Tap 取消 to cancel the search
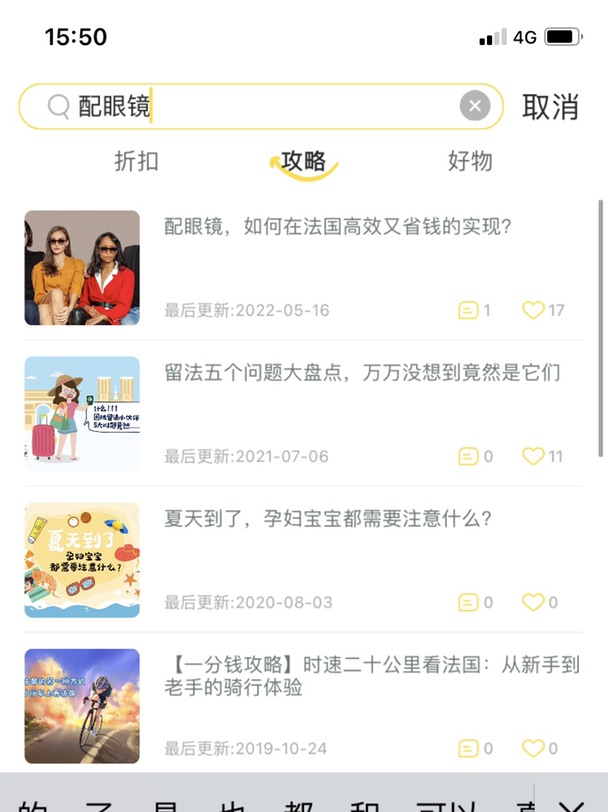Viewport: 608px width, 812px height. pyautogui.click(x=550, y=106)
